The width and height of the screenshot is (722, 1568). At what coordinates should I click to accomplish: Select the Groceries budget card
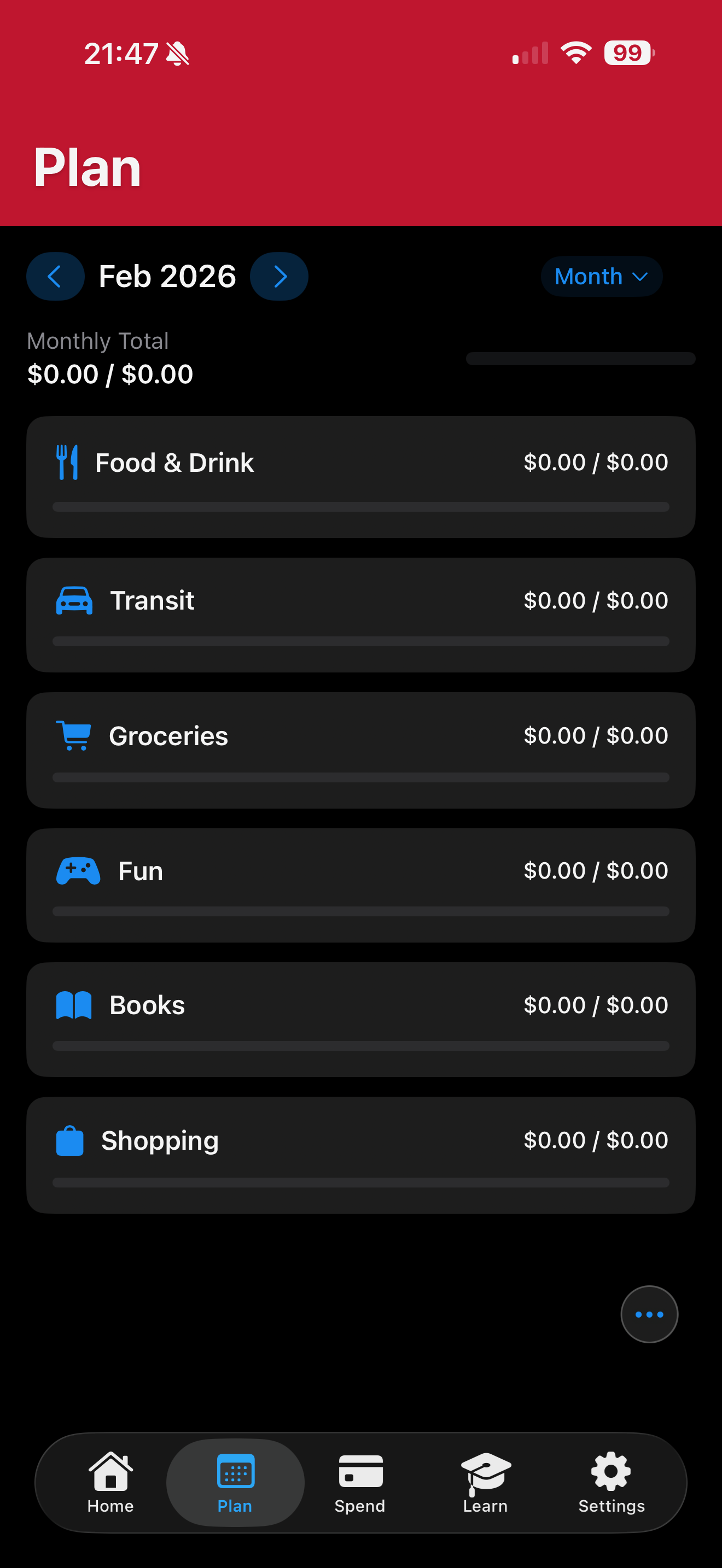point(360,750)
